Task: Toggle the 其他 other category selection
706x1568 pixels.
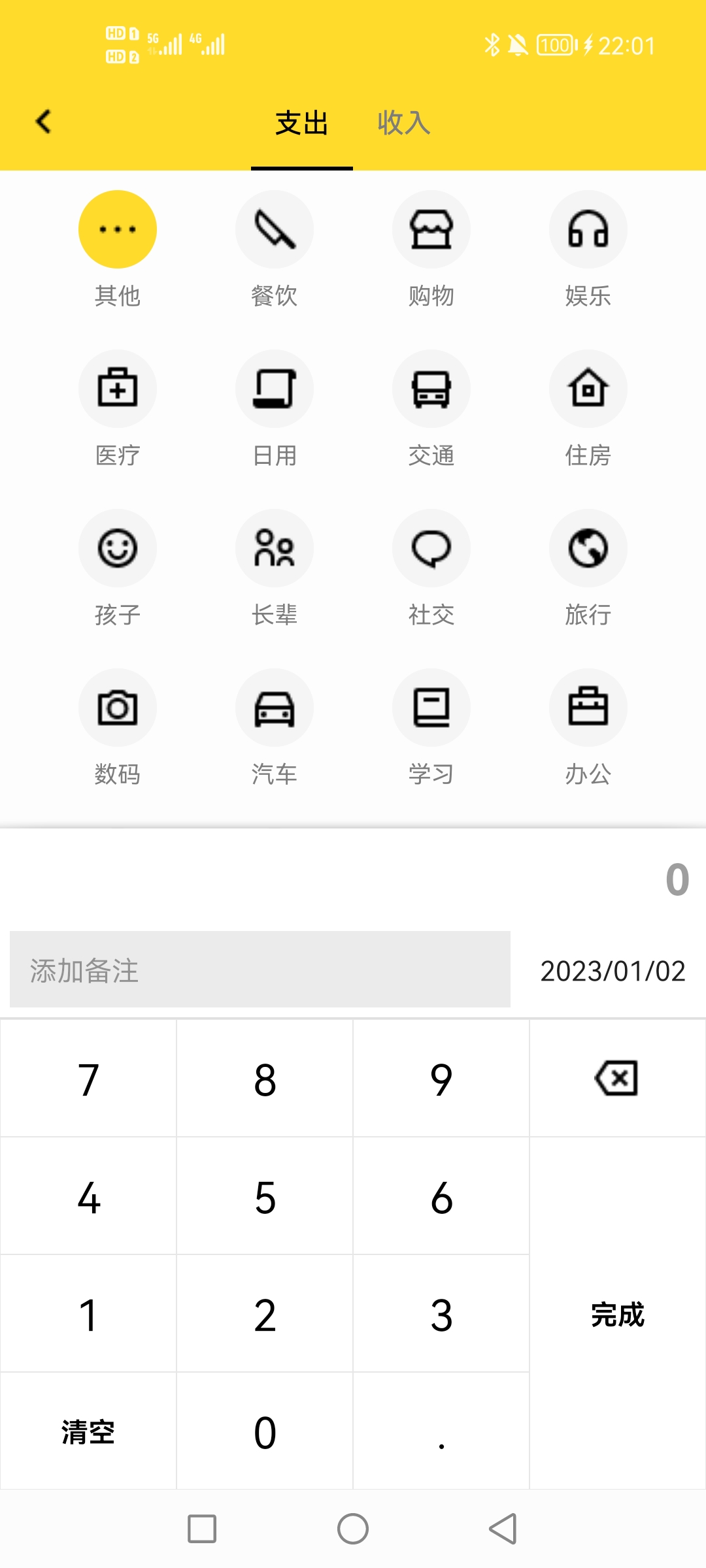Action: click(117, 229)
